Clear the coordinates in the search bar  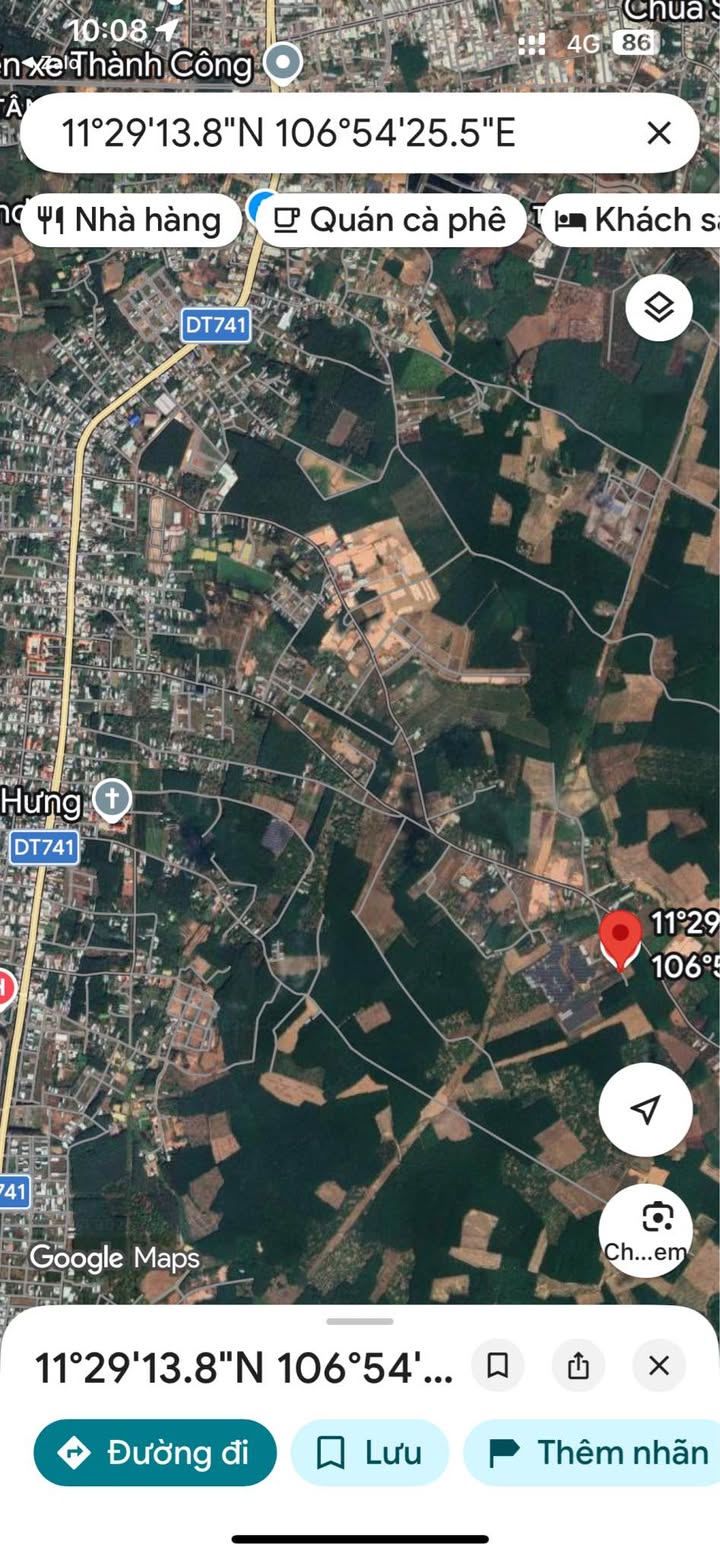(658, 133)
